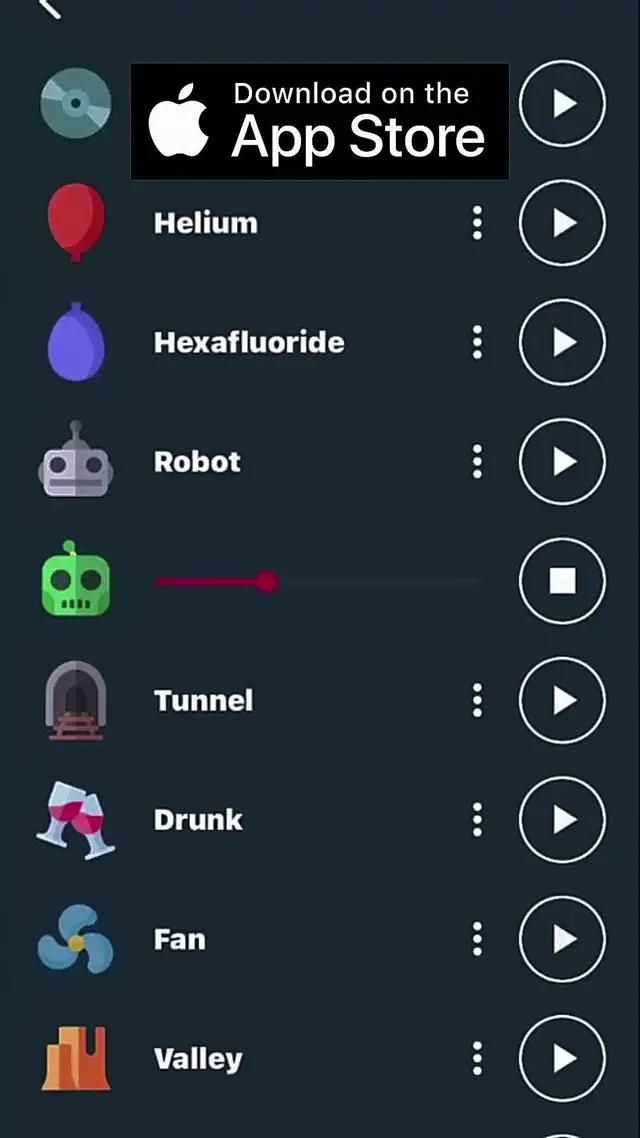Open the Download on the App Store badge
Image resolution: width=640 pixels, height=1138 pixels.
pos(320,121)
